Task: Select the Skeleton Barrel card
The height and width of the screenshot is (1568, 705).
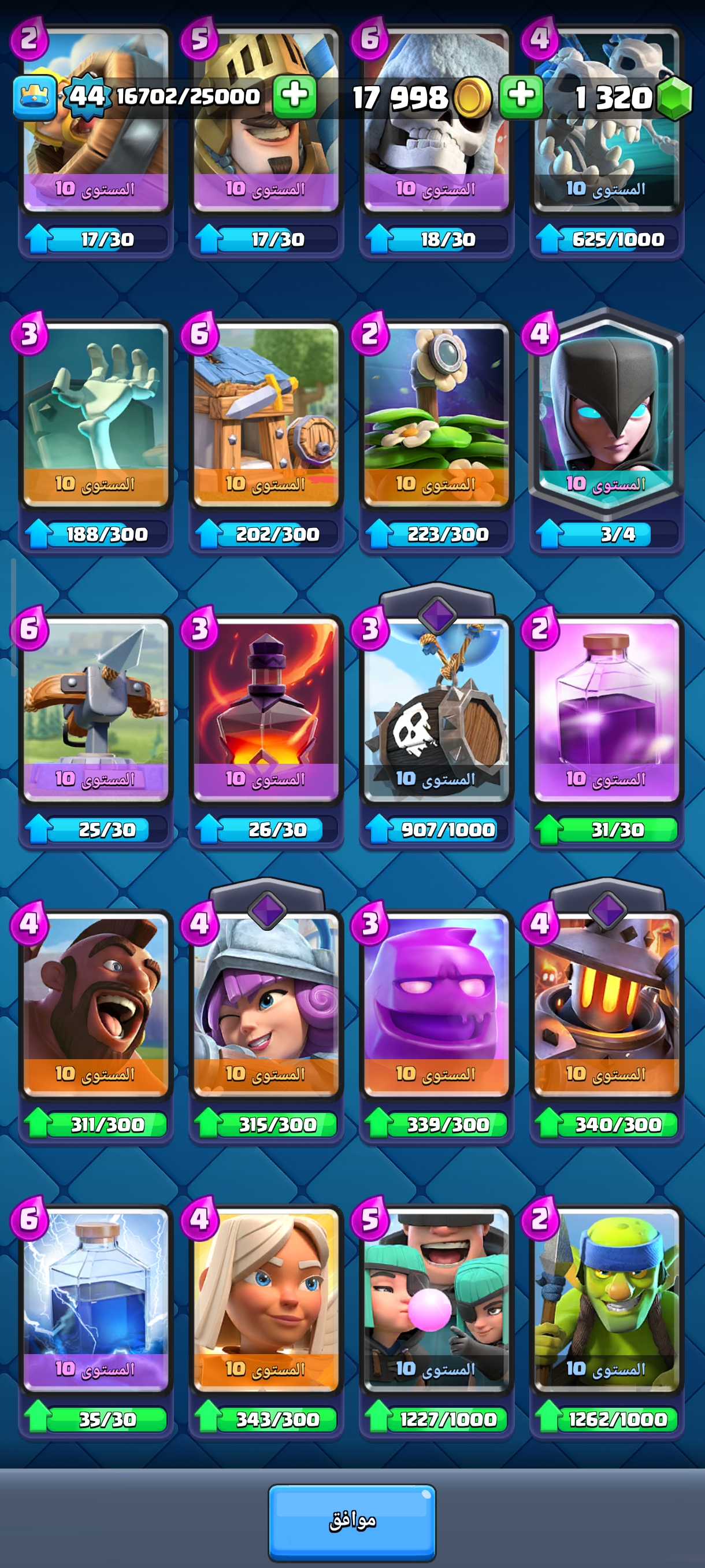Action: tap(436, 709)
